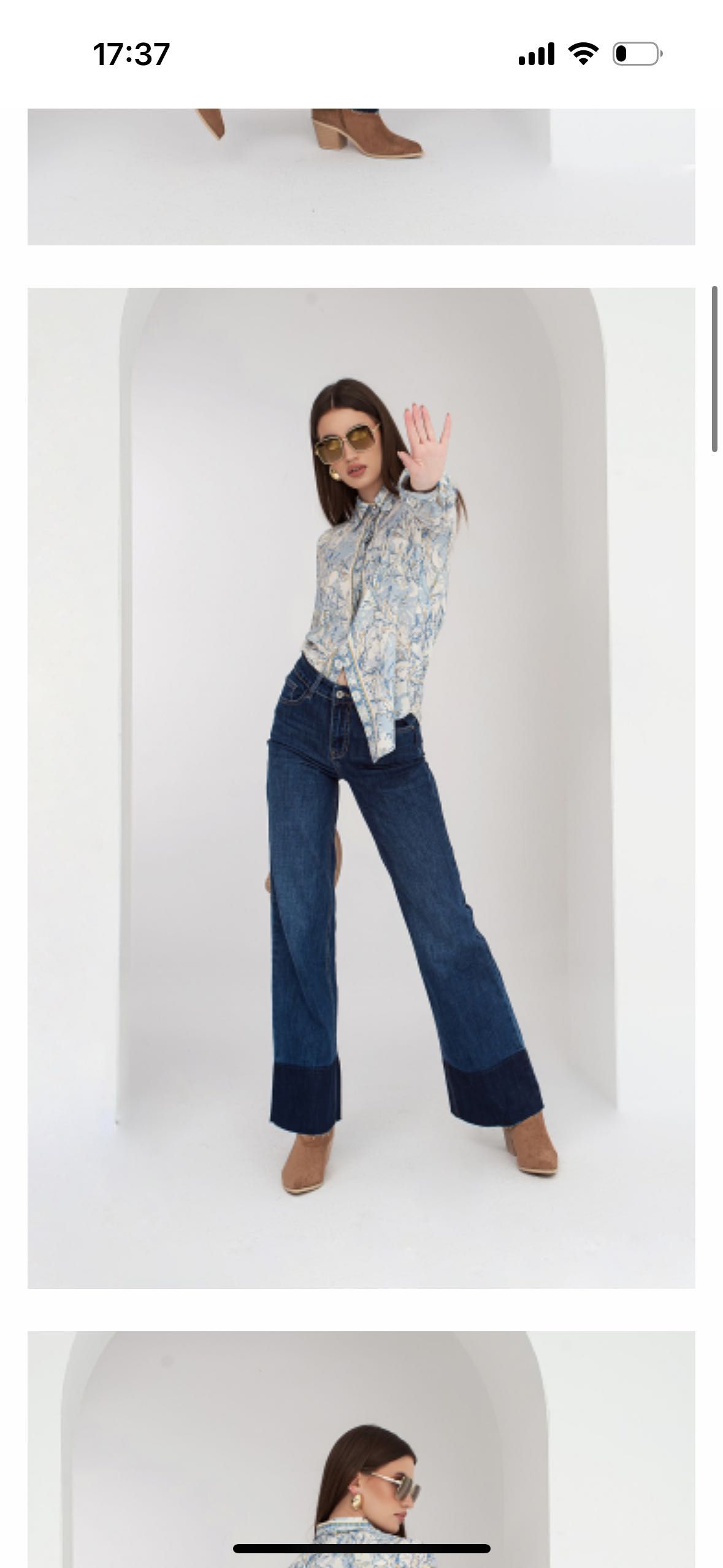The image size is (723, 1568).
Task: Open the cropped photo showing brown ankle boots
Action: pyautogui.click(x=361, y=177)
